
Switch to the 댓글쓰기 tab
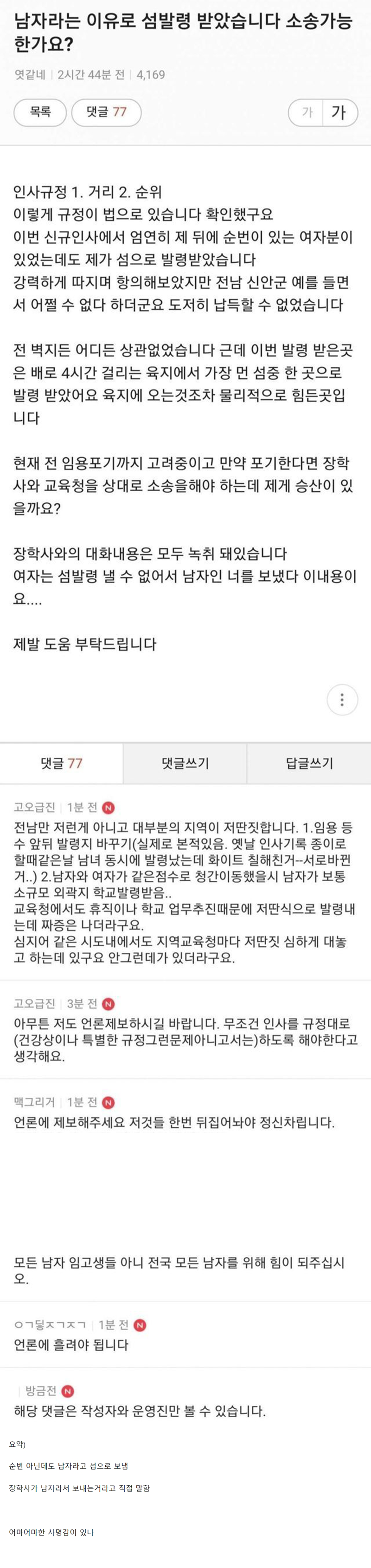[x=185, y=763]
